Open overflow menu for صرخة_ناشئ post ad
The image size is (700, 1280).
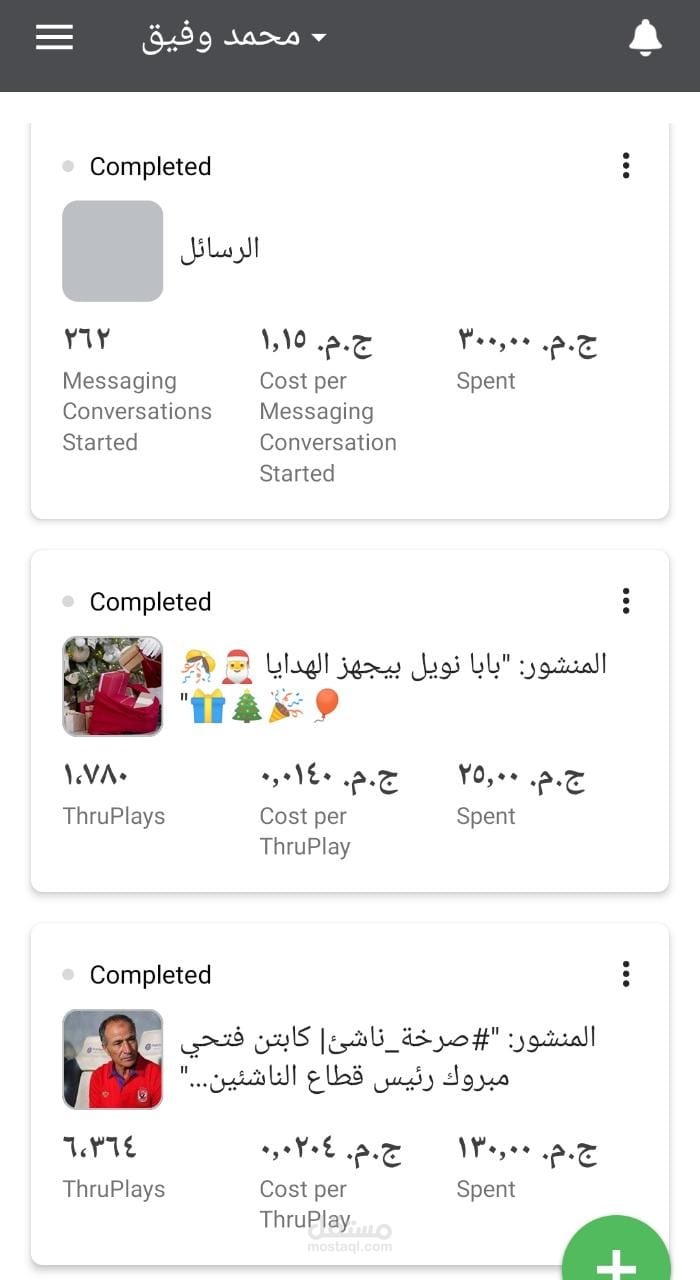(x=626, y=974)
